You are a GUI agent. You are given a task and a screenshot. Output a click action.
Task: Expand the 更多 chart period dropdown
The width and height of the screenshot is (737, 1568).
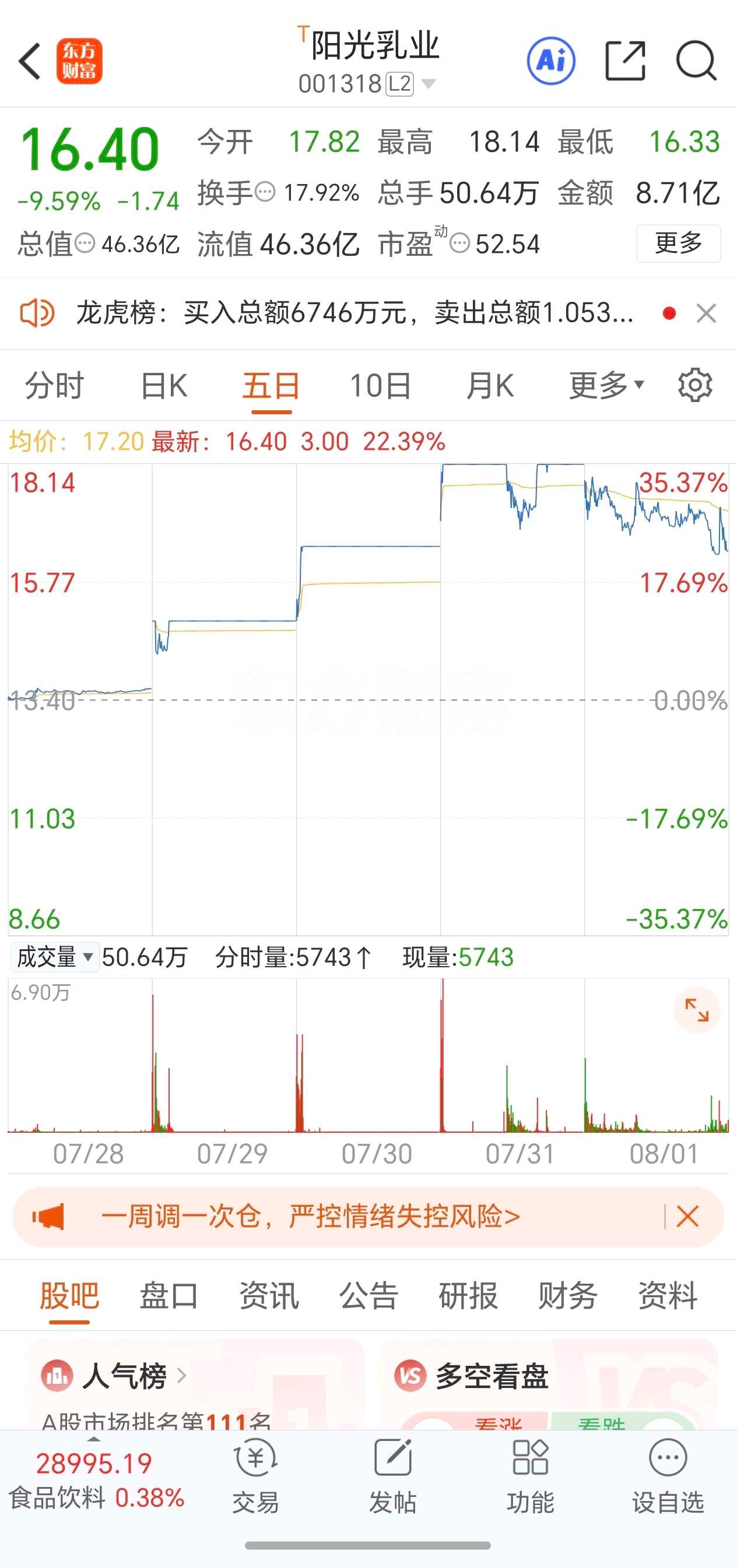point(606,385)
